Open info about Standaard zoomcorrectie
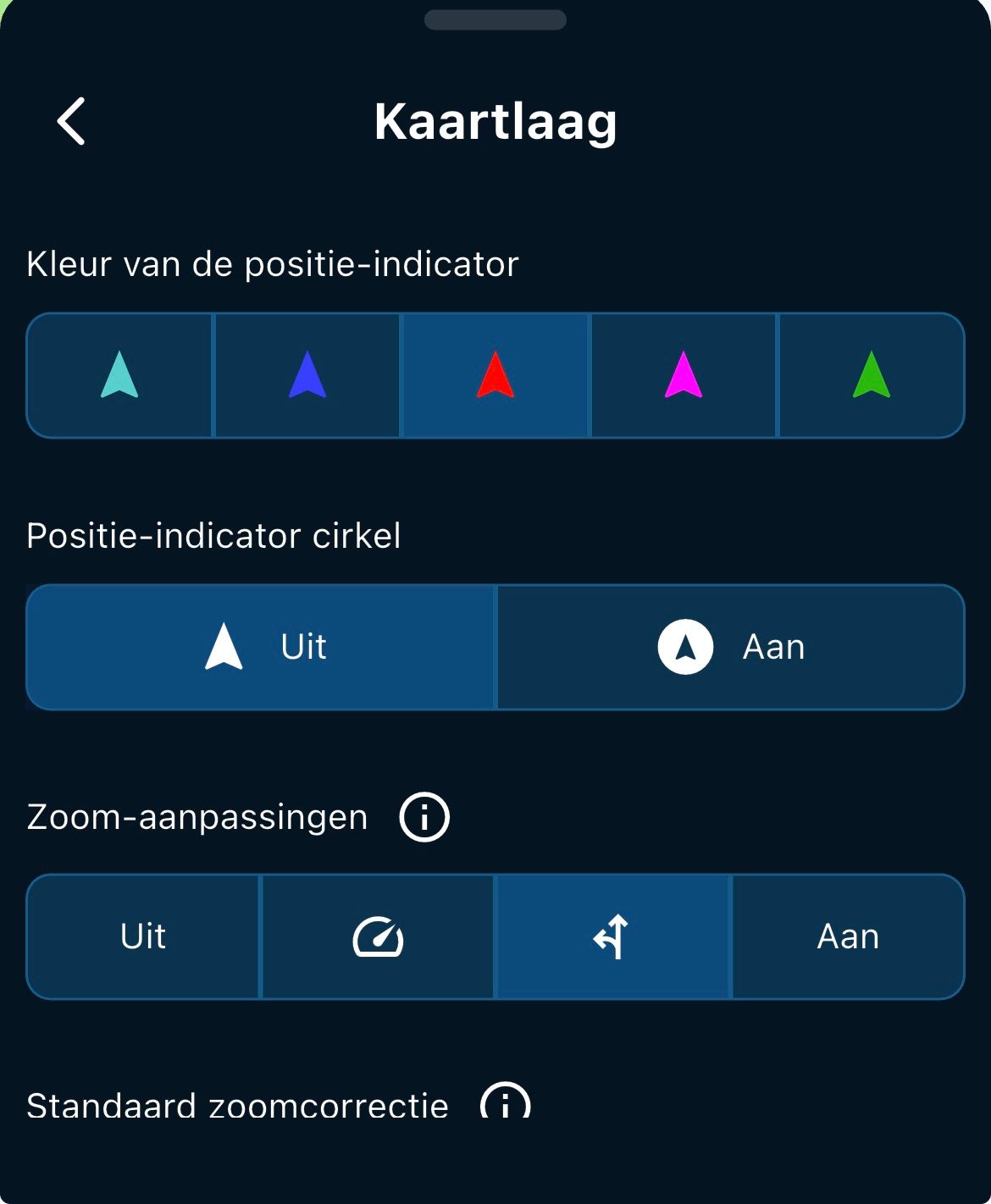 coord(506,1104)
